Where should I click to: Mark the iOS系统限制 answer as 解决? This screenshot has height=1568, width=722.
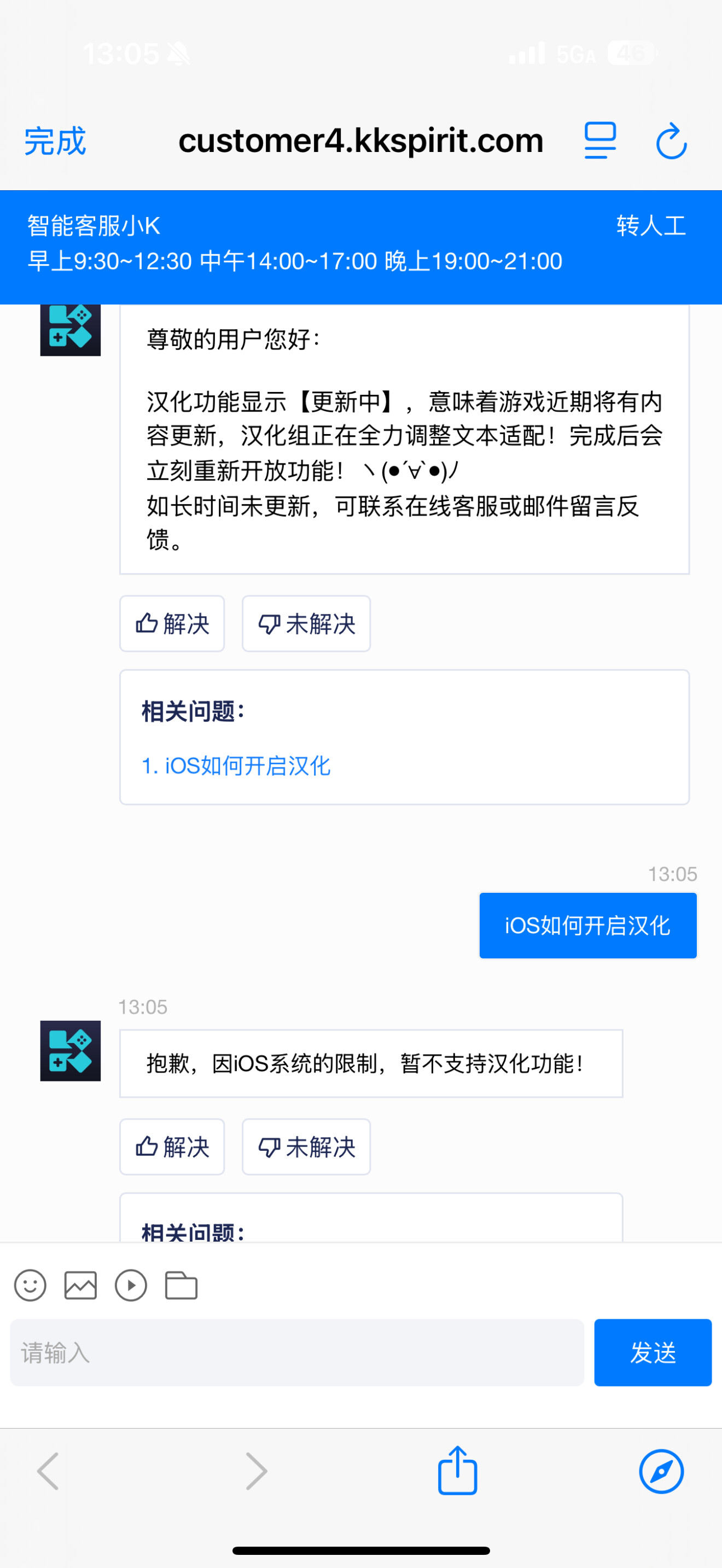(x=172, y=1148)
